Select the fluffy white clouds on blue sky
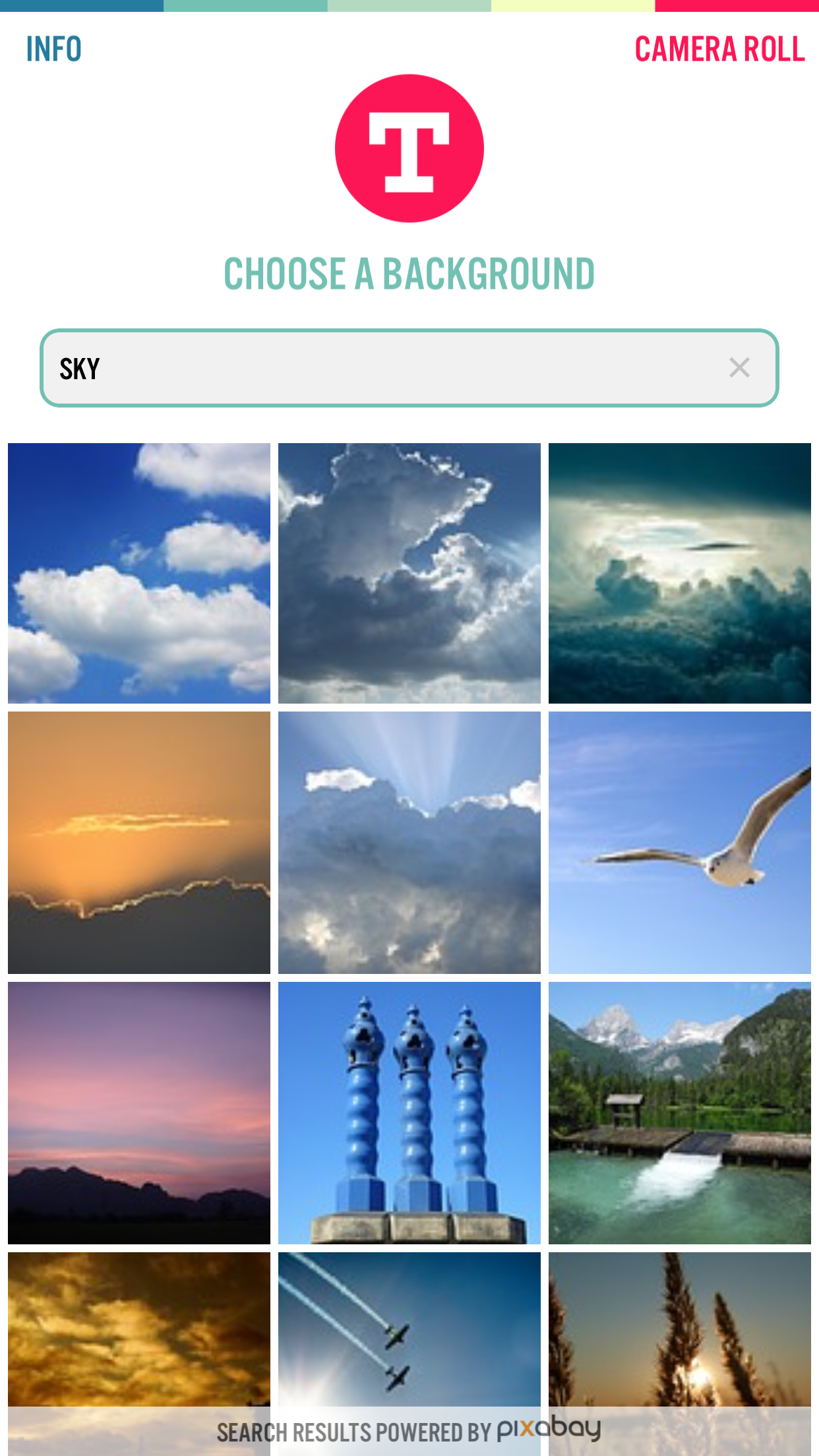 pyautogui.click(x=139, y=573)
